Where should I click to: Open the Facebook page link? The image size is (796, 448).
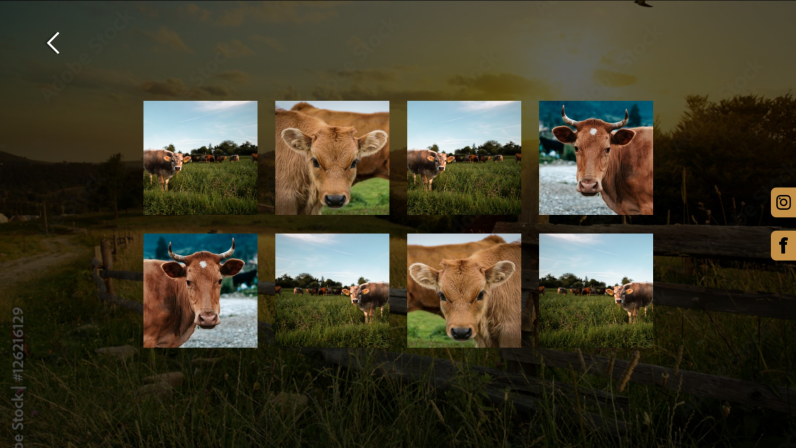pos(783,245)
